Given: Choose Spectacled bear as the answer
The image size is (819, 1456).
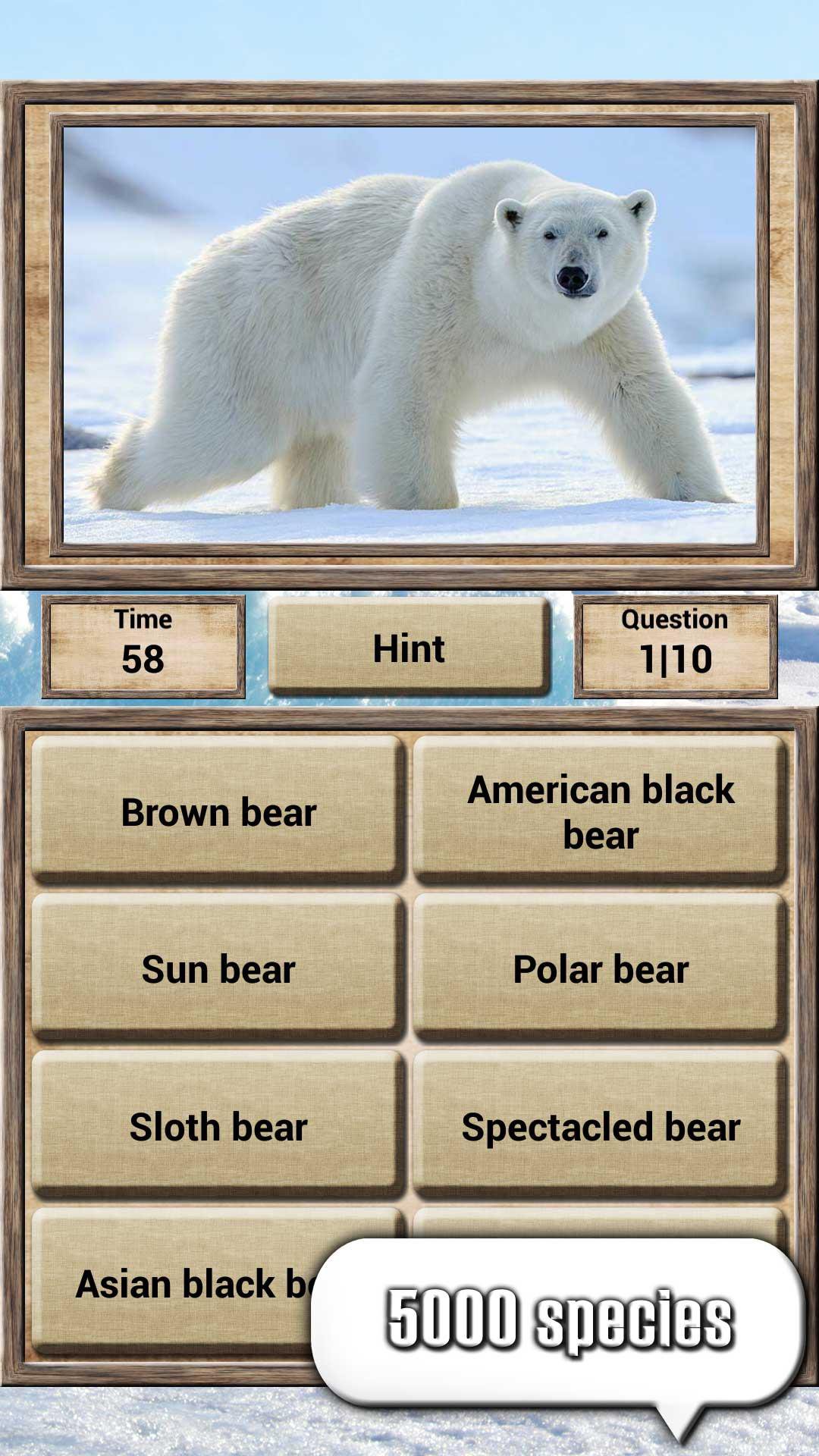Looking at the screenshot, I should tap(600, 1125).
